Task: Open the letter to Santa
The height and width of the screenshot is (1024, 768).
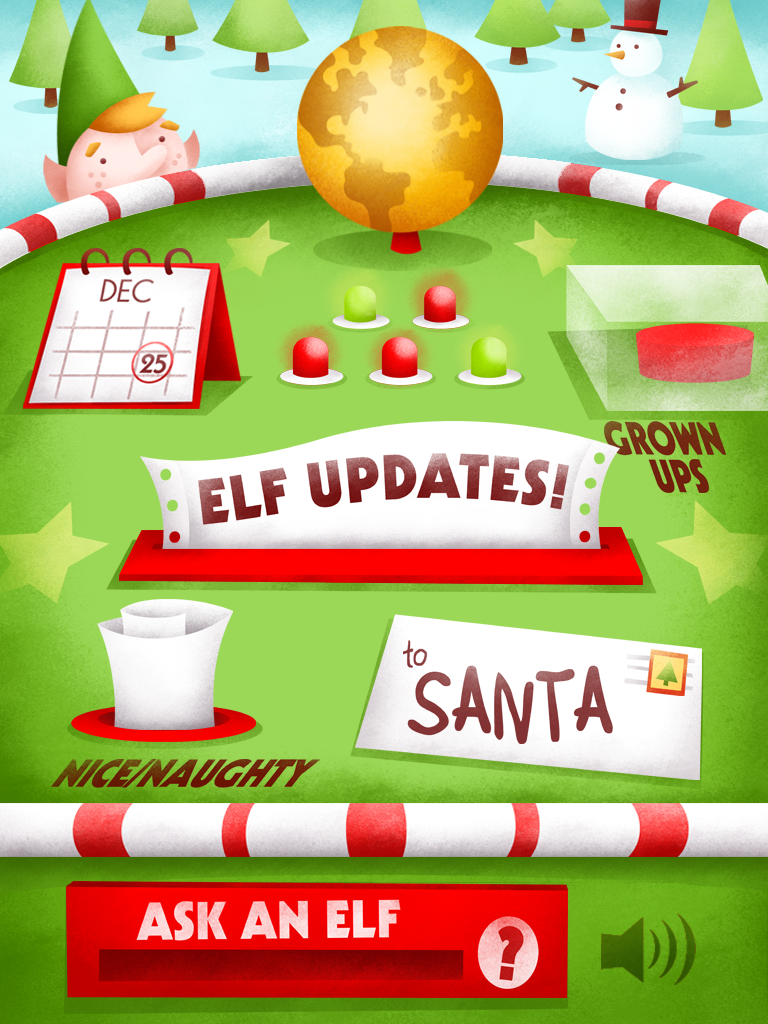Action: coord(530,695)
